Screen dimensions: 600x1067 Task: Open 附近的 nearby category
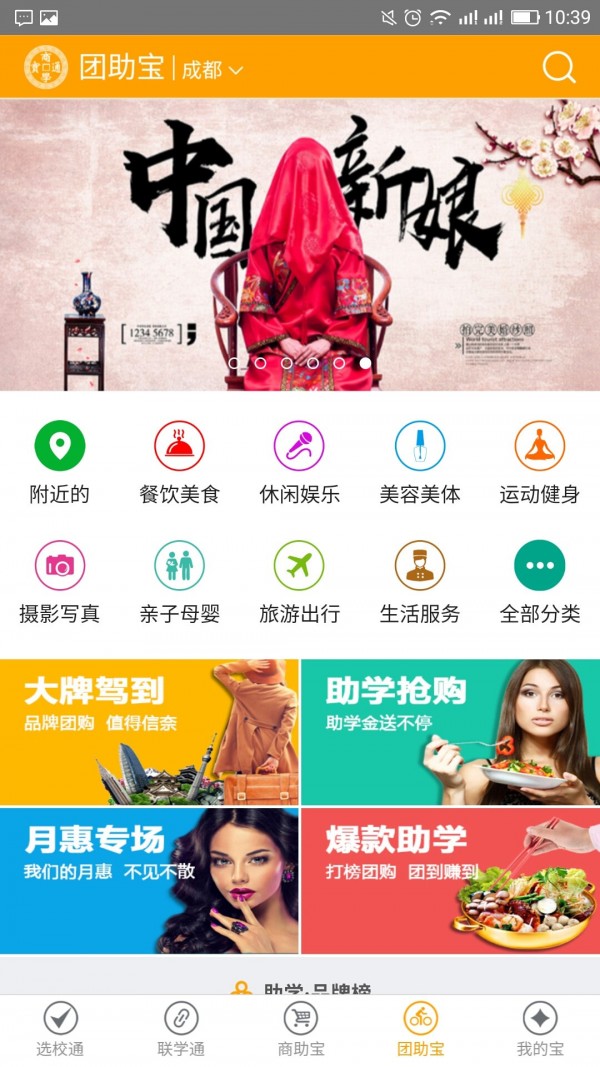60,462
